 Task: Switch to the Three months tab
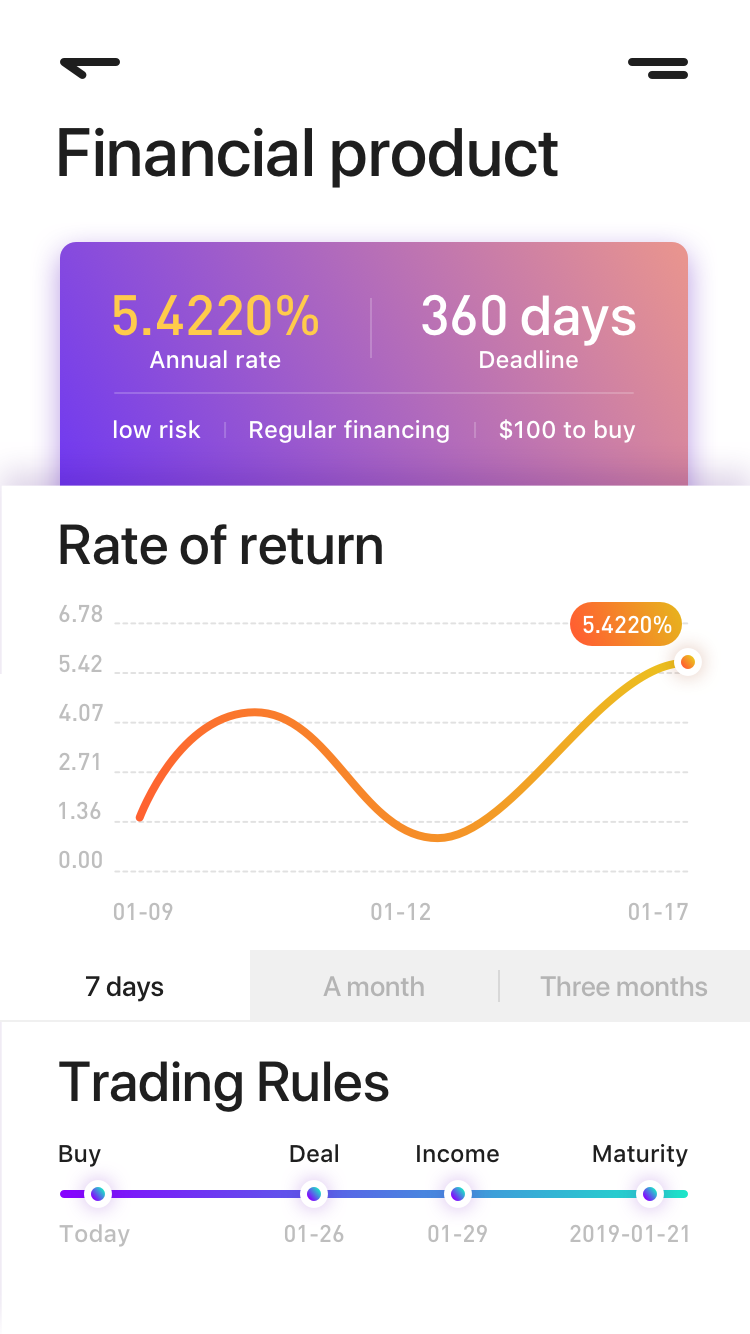624,986
